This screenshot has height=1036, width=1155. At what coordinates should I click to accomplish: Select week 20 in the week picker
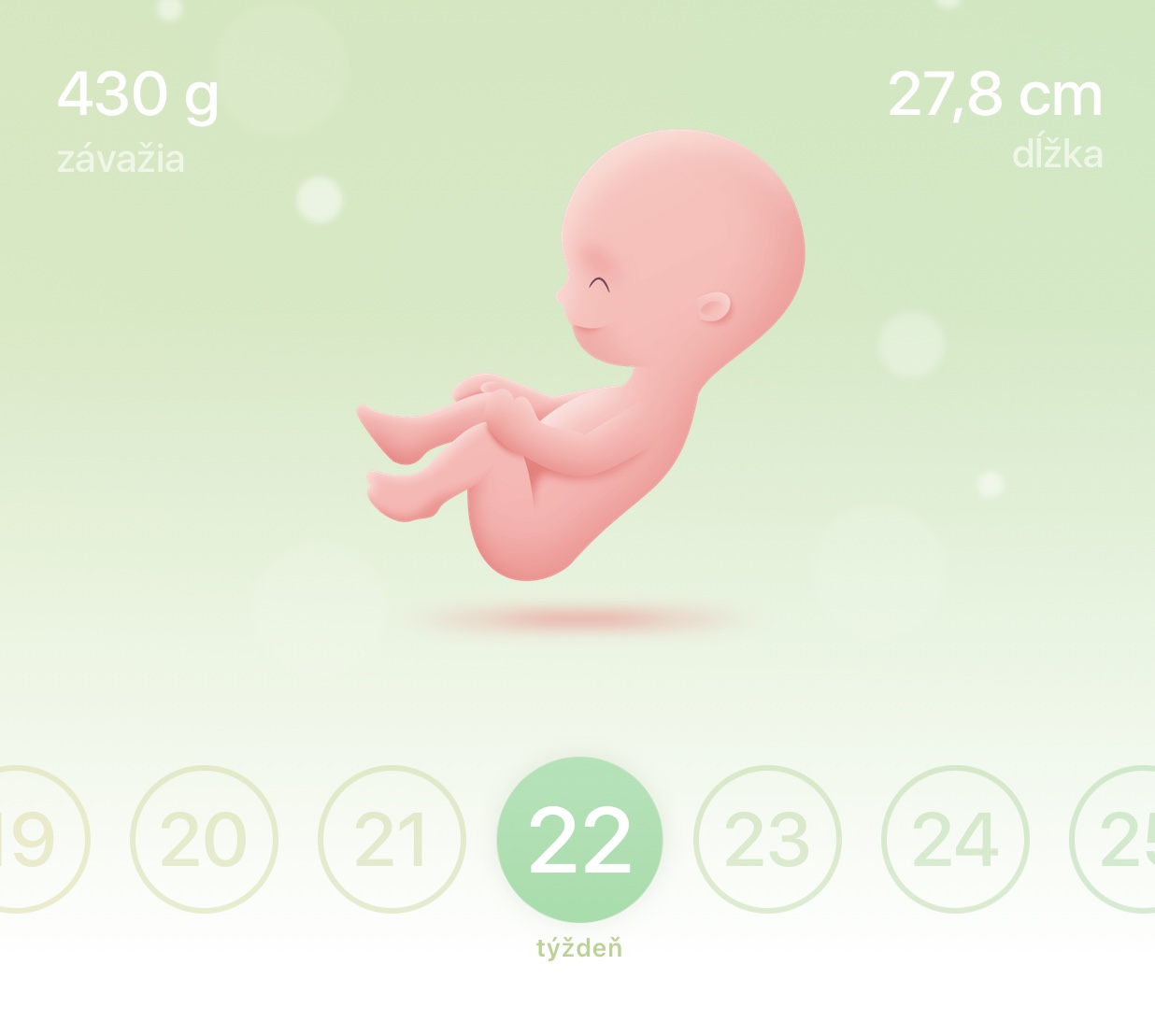204,839
